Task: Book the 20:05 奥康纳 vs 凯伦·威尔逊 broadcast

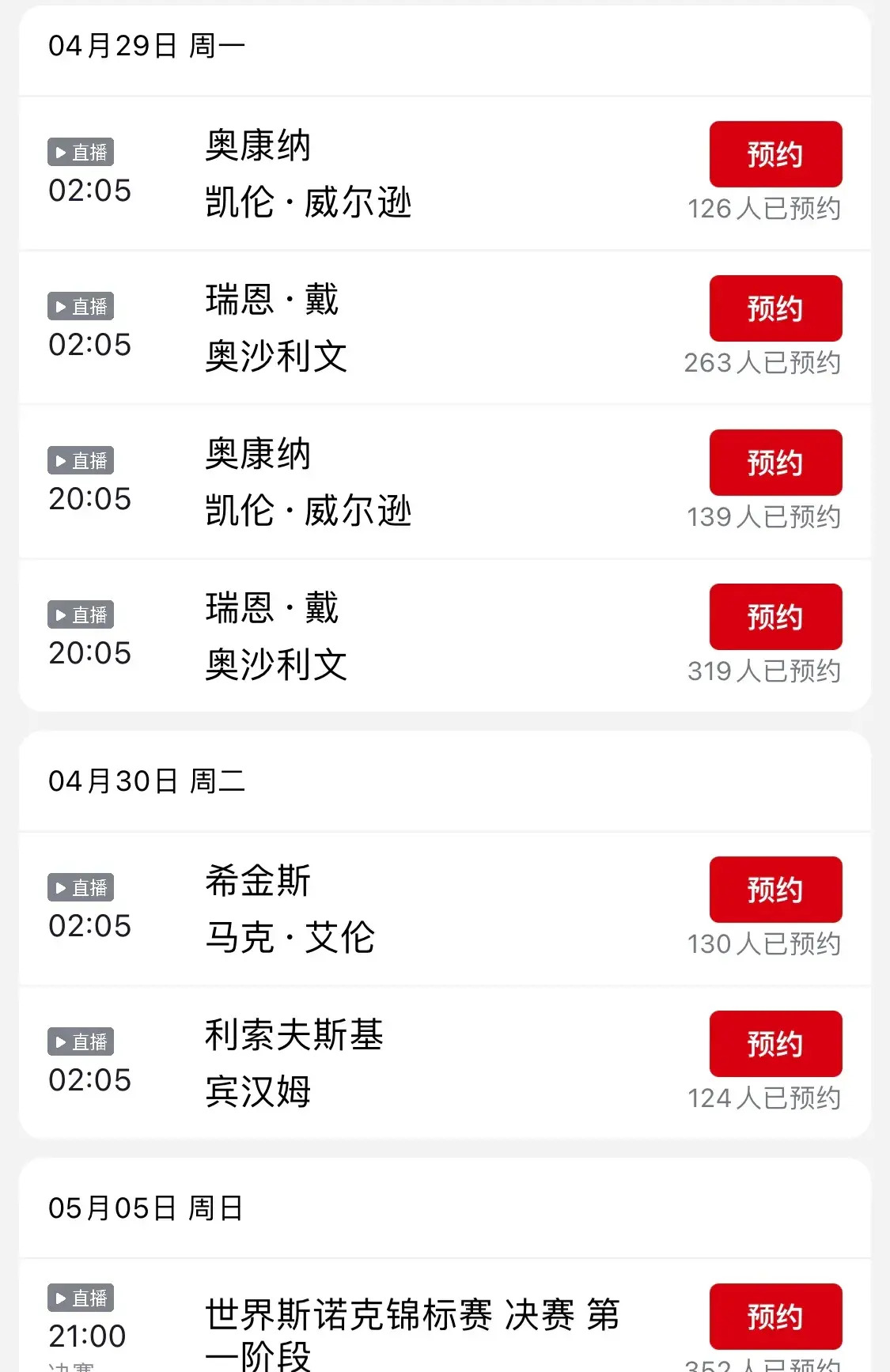Action: pyautogui.click(x=775, y=463)
